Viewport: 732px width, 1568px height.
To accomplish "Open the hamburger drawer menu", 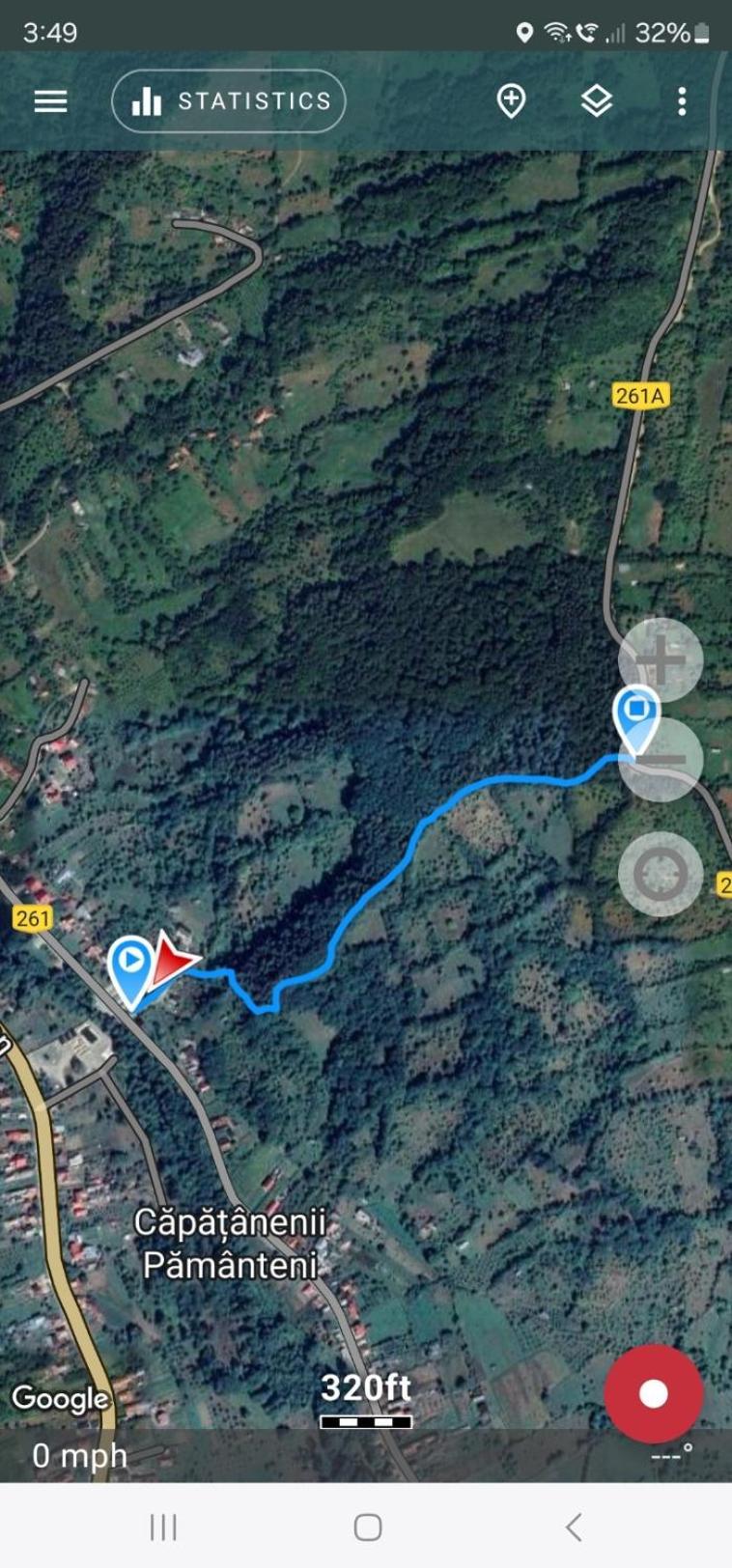I will [x=50, y=101].
